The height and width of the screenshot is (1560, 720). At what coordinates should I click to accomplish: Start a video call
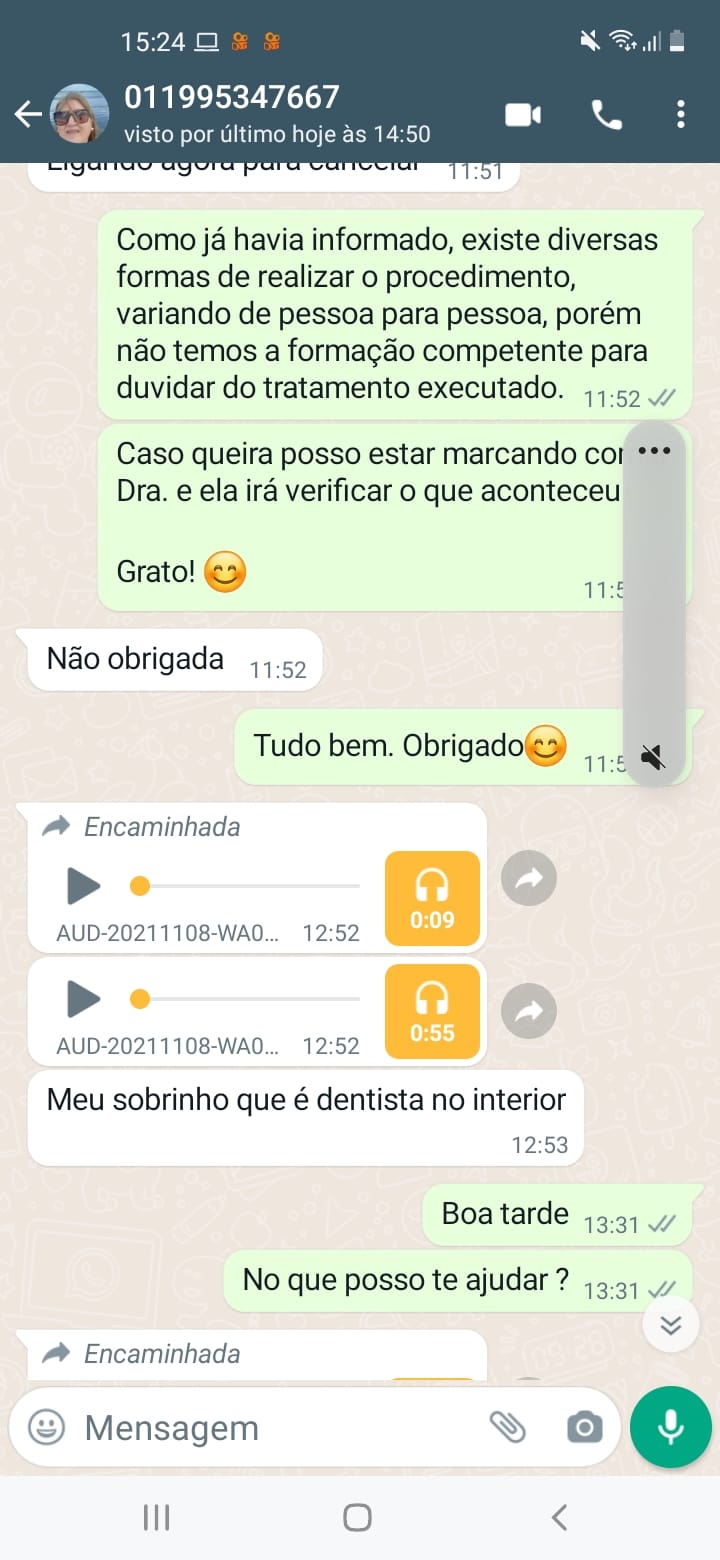[x=522, y=115]
